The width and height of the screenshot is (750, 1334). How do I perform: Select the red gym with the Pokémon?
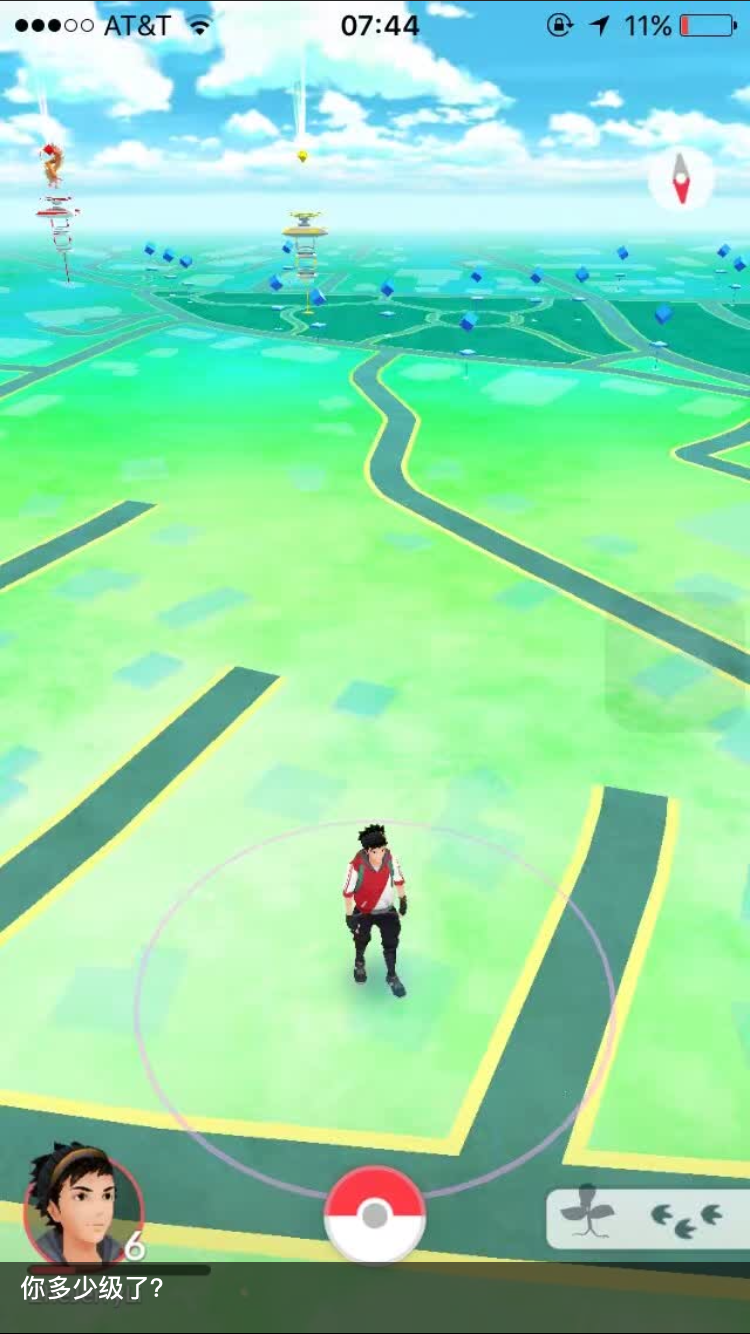[57, 212]
